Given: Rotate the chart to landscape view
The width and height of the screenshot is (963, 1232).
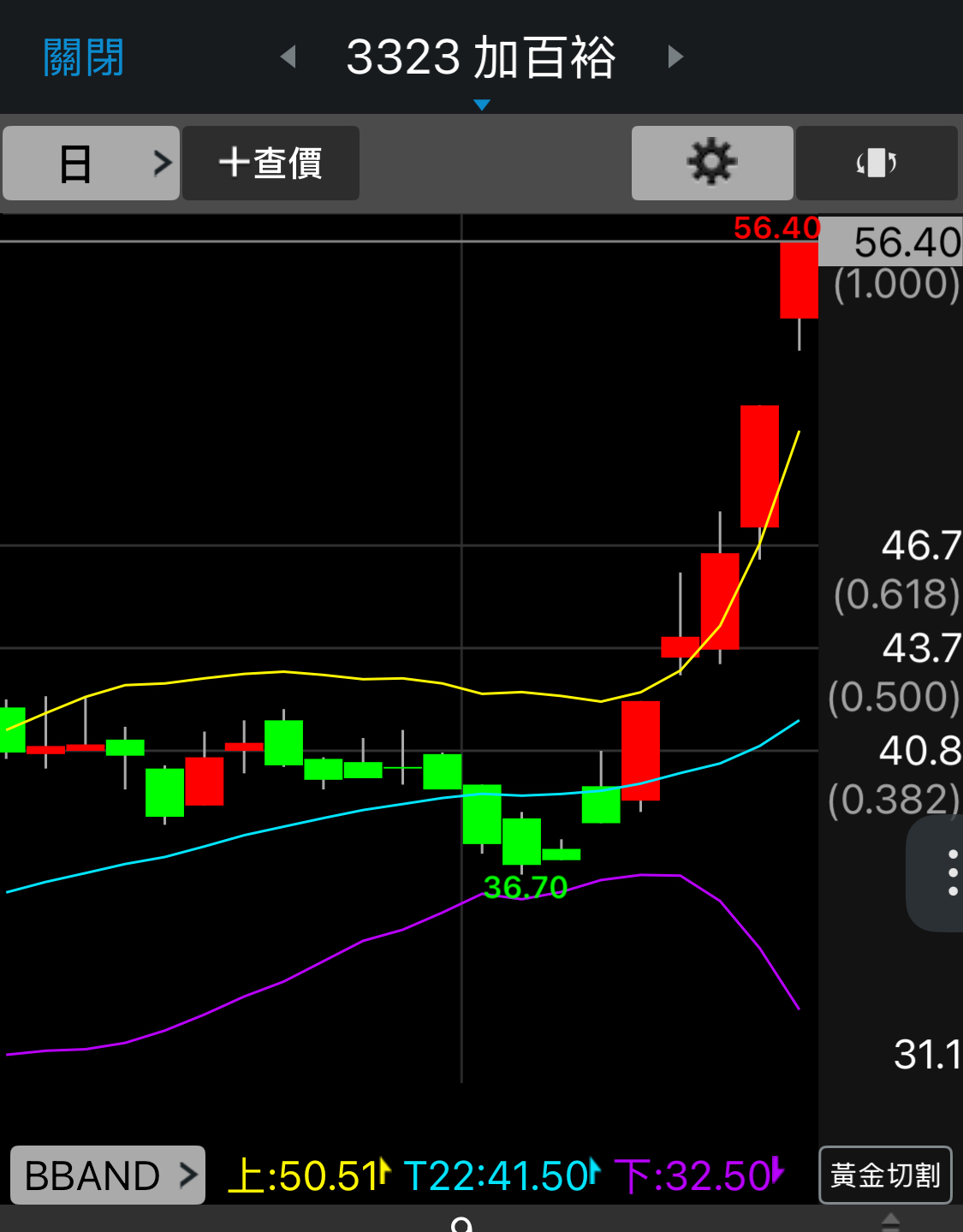Looking at the screenshot, I should (877, 163).
